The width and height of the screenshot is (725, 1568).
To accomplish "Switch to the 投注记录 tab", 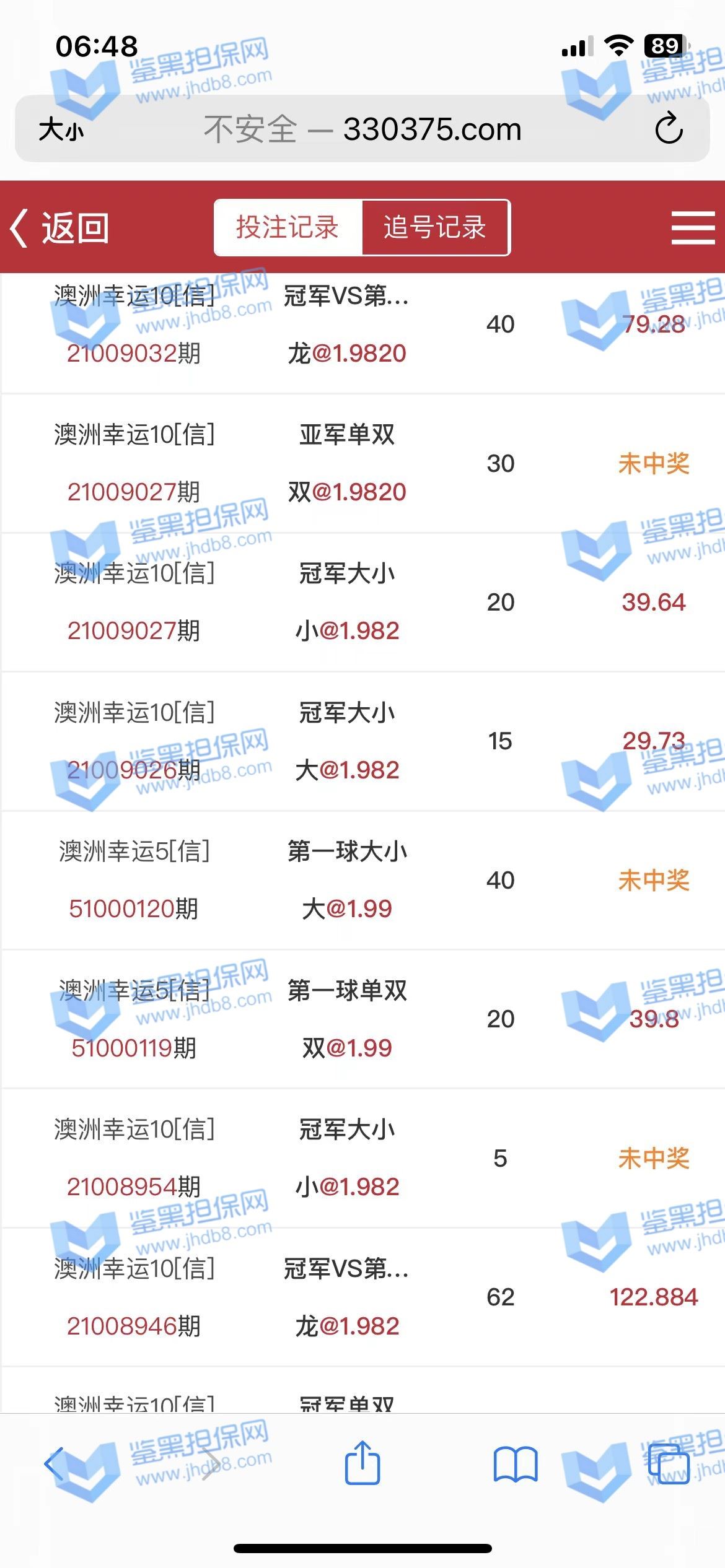I will point(288,227).
